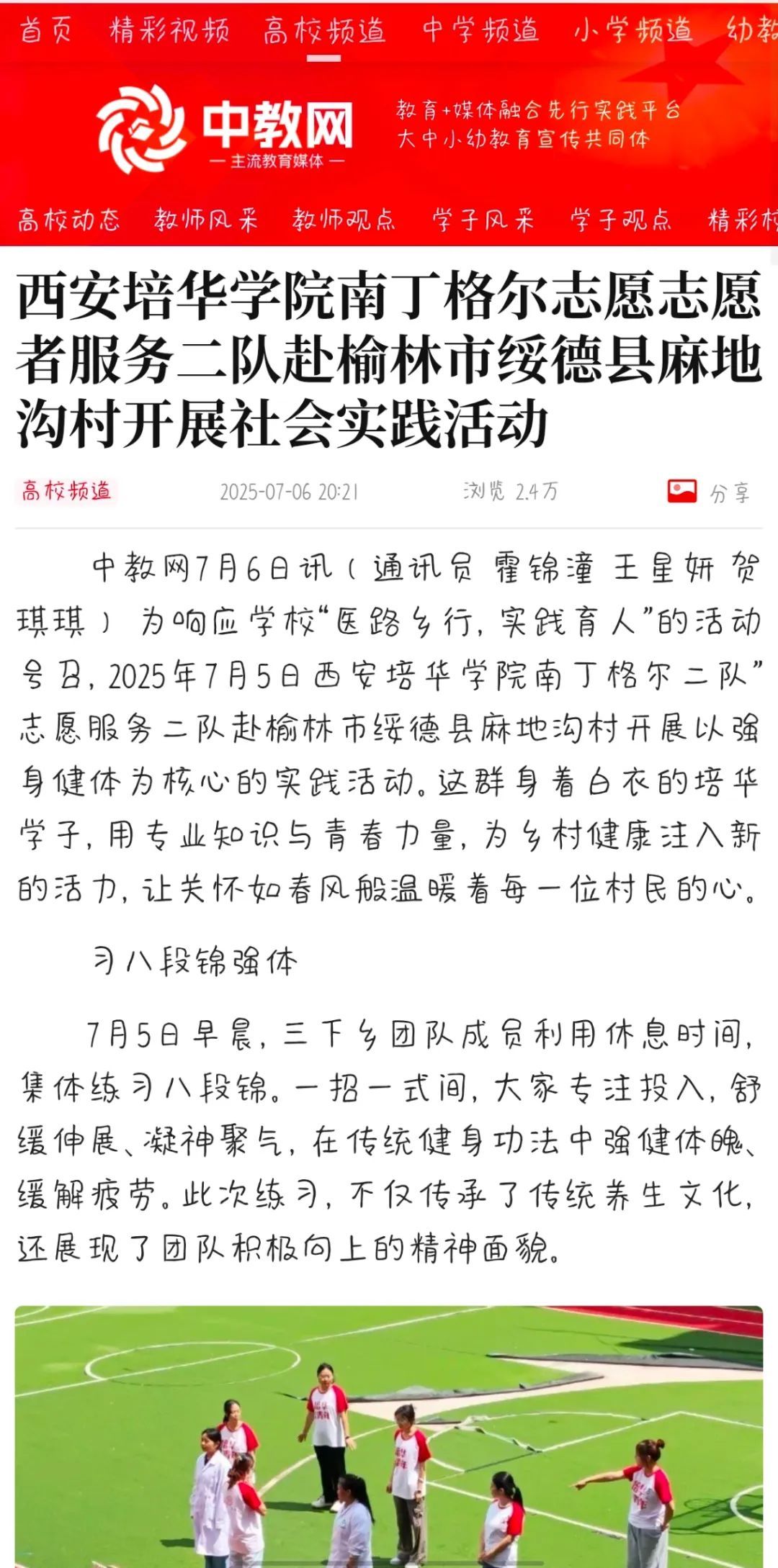This screenshot has width=778, height=1568.
Task: Select the 高校频道 tab
Action: 324,31
